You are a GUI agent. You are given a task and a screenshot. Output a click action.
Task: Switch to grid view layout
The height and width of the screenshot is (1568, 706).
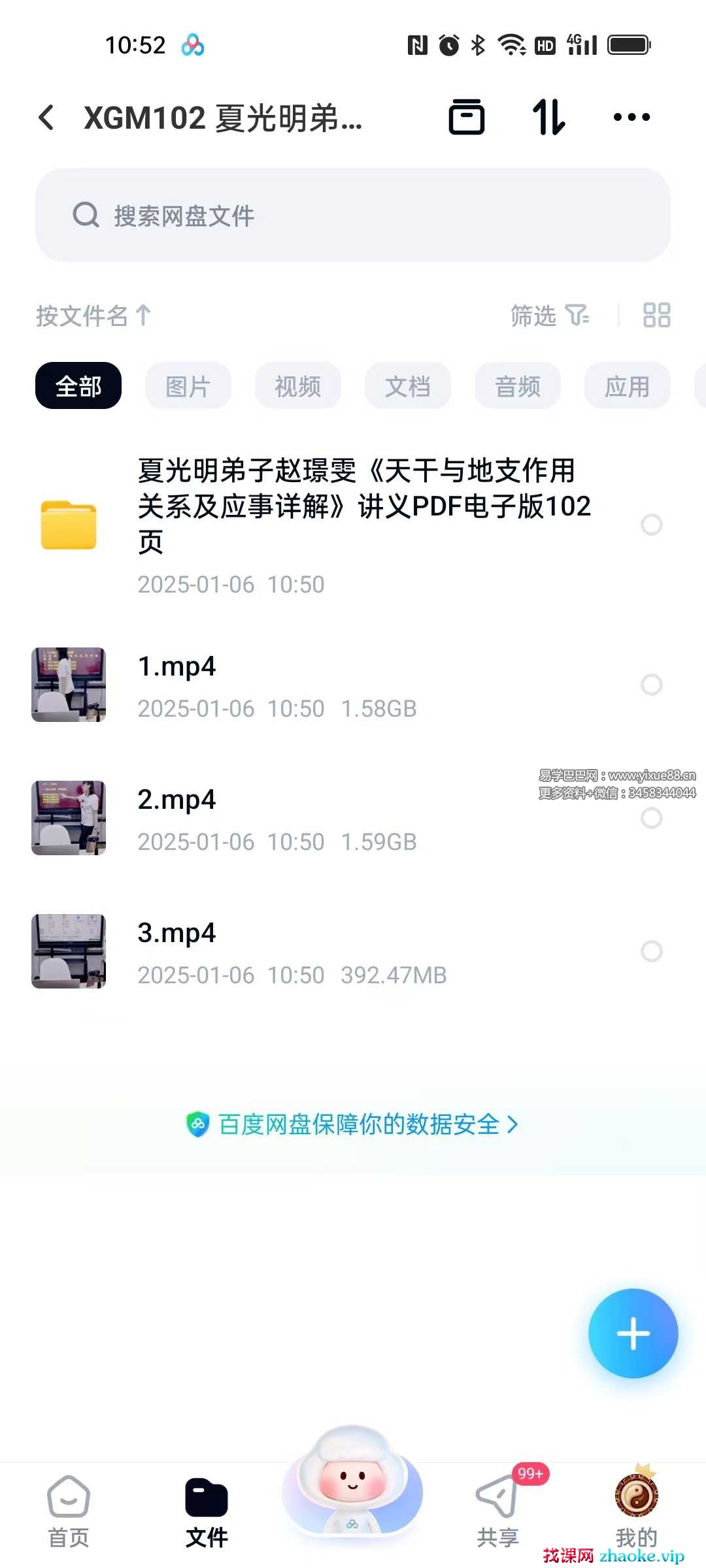point(656,316)
